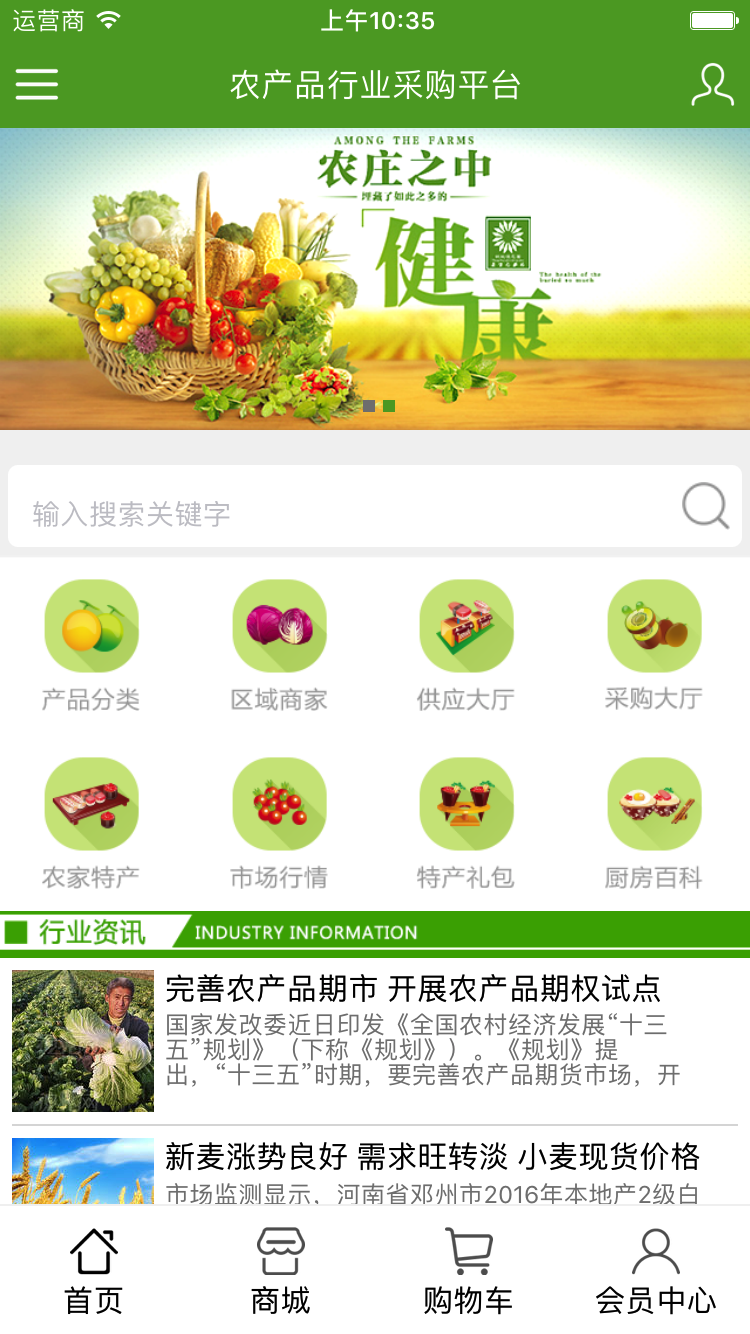Read article 新麦涨势良好 需求旺转淡
This screenshot has width=750, height=1334.
(x=375, y=1170)
